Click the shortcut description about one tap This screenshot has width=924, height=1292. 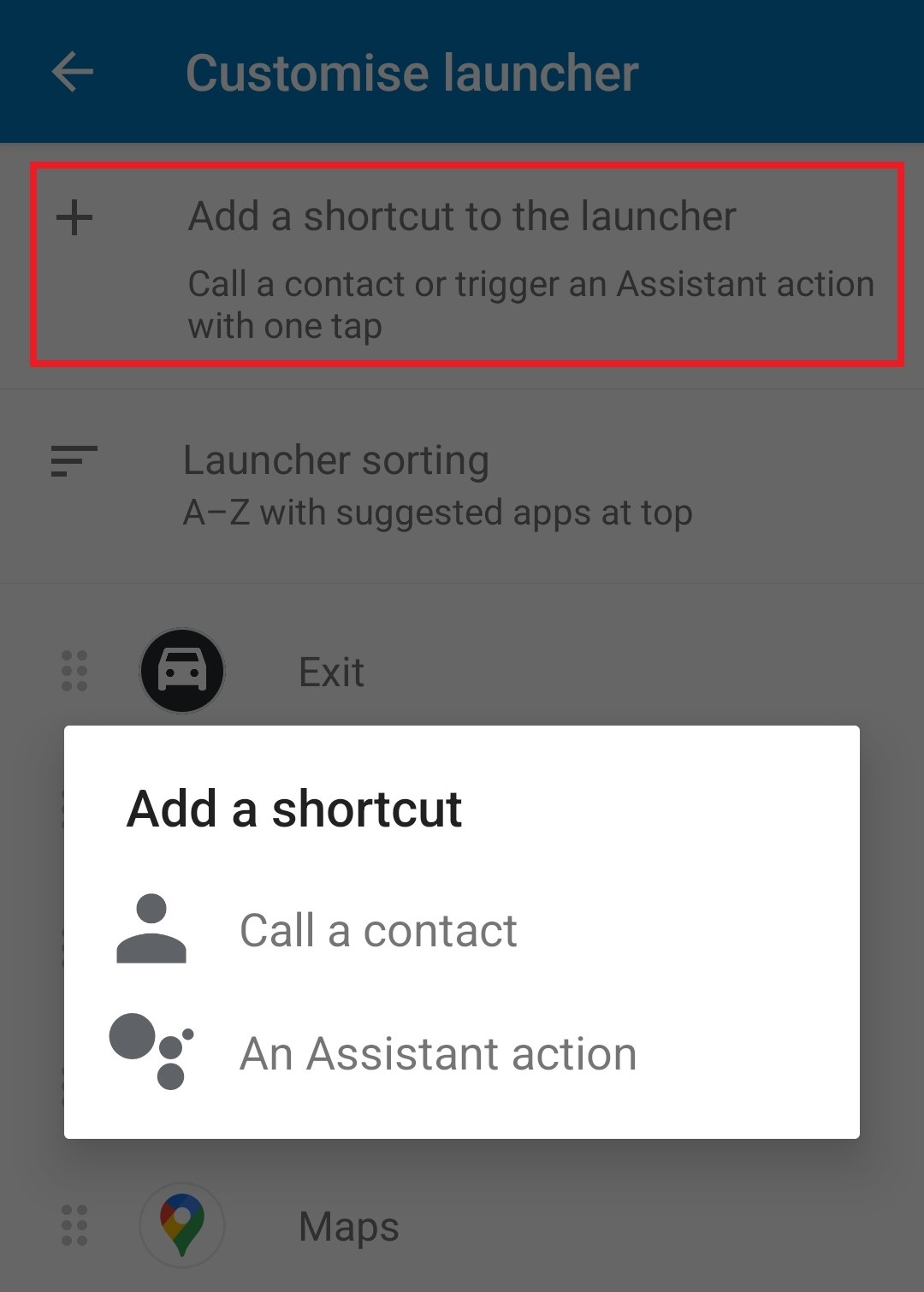[x=530, y=304]
